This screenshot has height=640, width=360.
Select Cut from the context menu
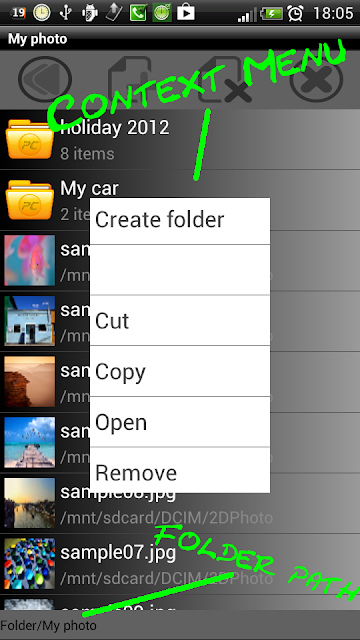click(180, 321)
